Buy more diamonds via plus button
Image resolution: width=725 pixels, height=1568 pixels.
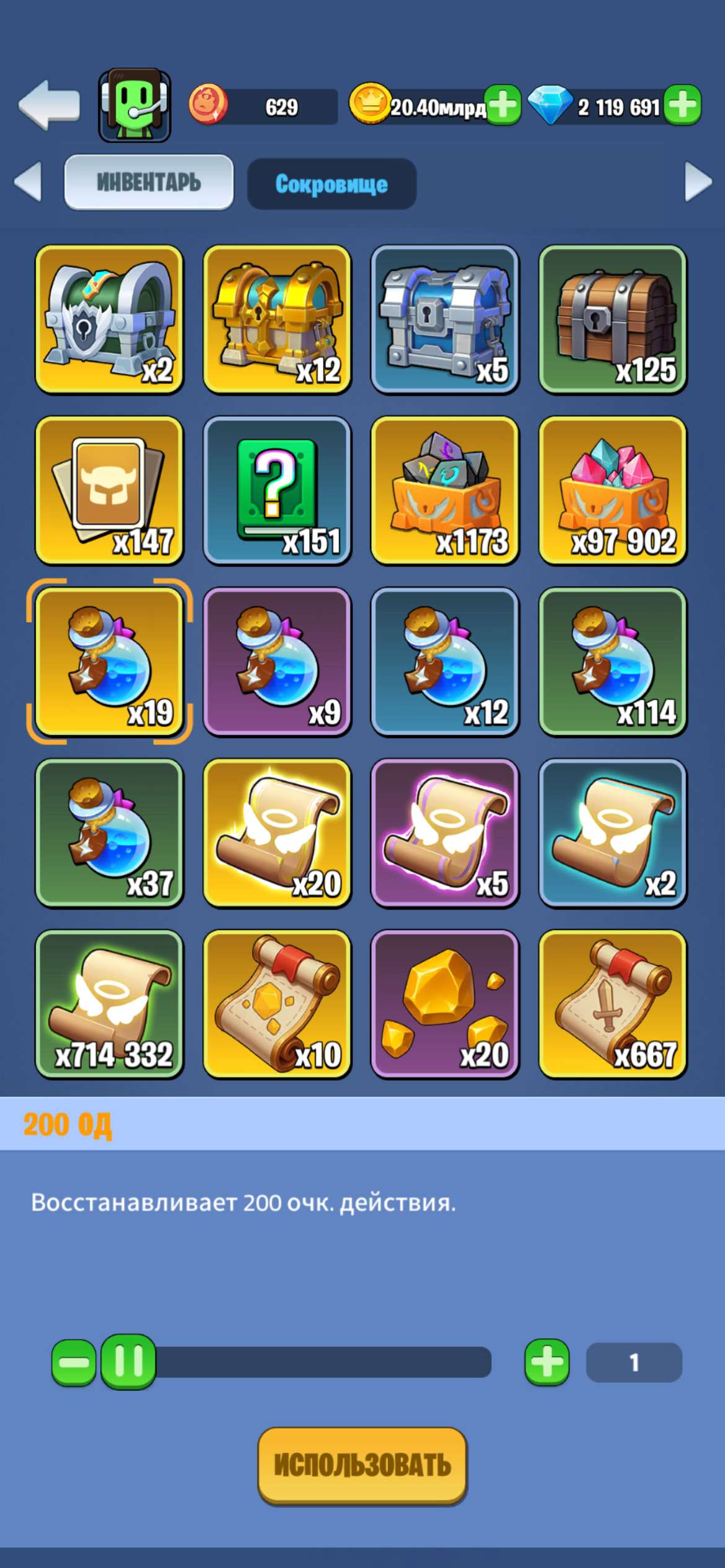coord(680,105)
